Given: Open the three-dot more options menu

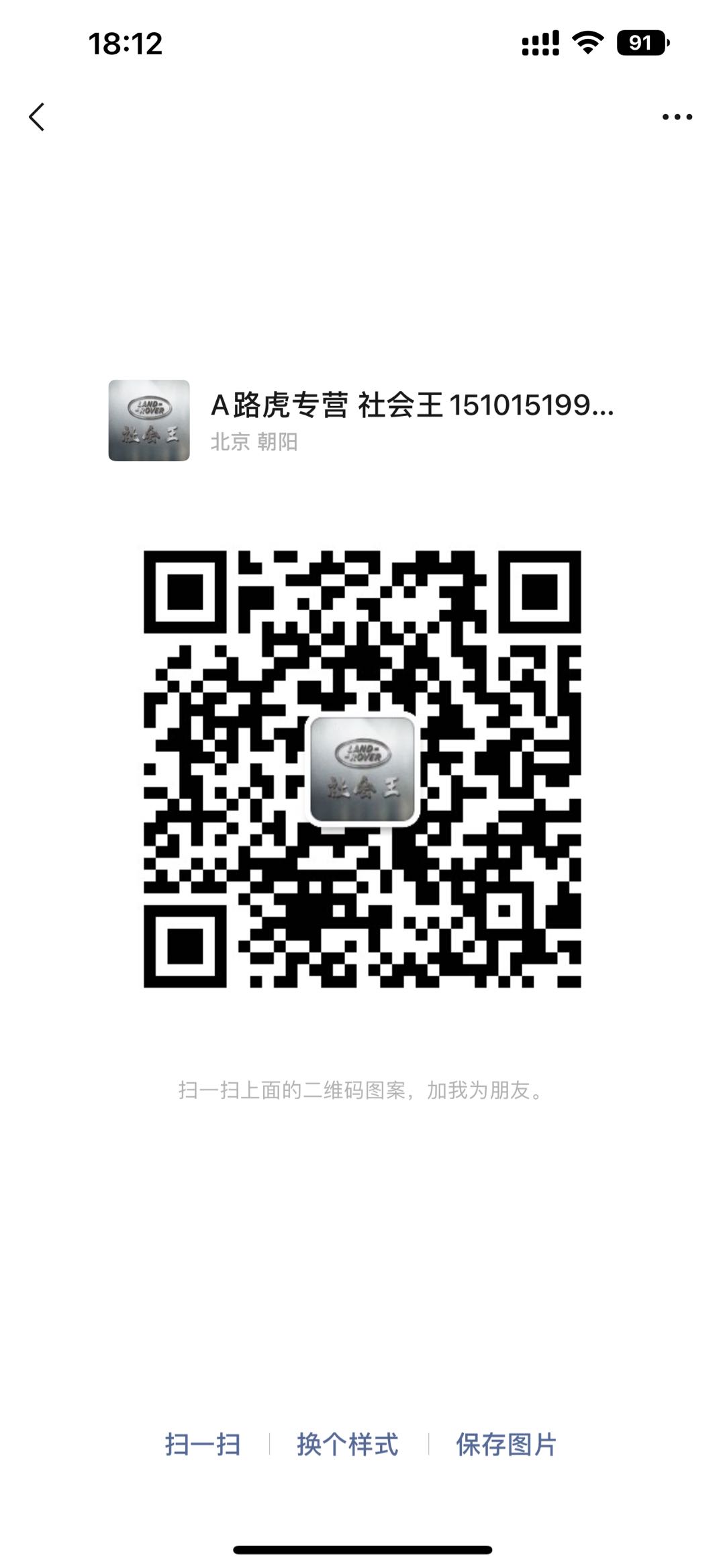Looking at the screenshot, I should pyautogui.click(x=677, y=117).
